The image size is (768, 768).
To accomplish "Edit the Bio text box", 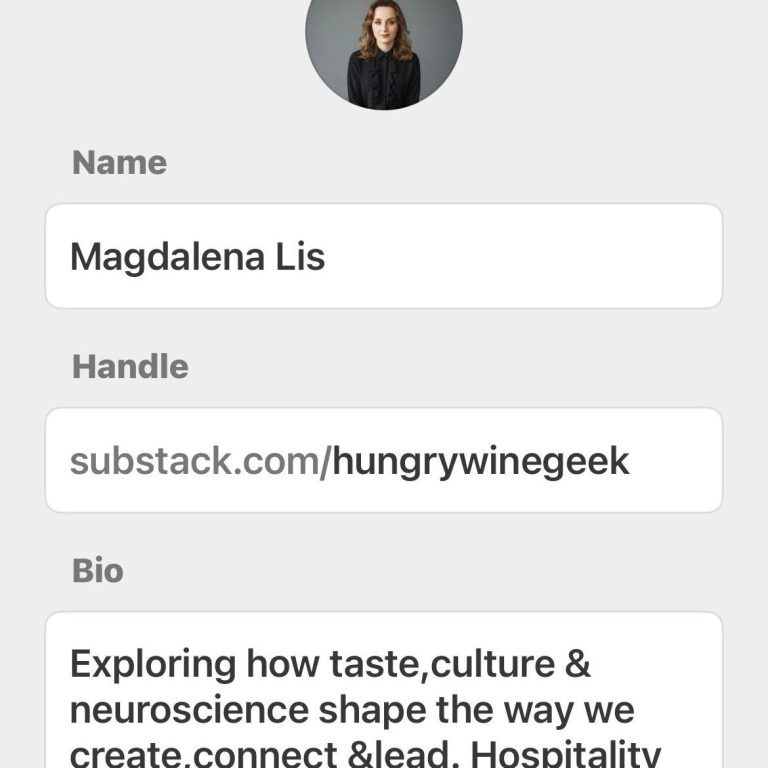I will 384,700.
